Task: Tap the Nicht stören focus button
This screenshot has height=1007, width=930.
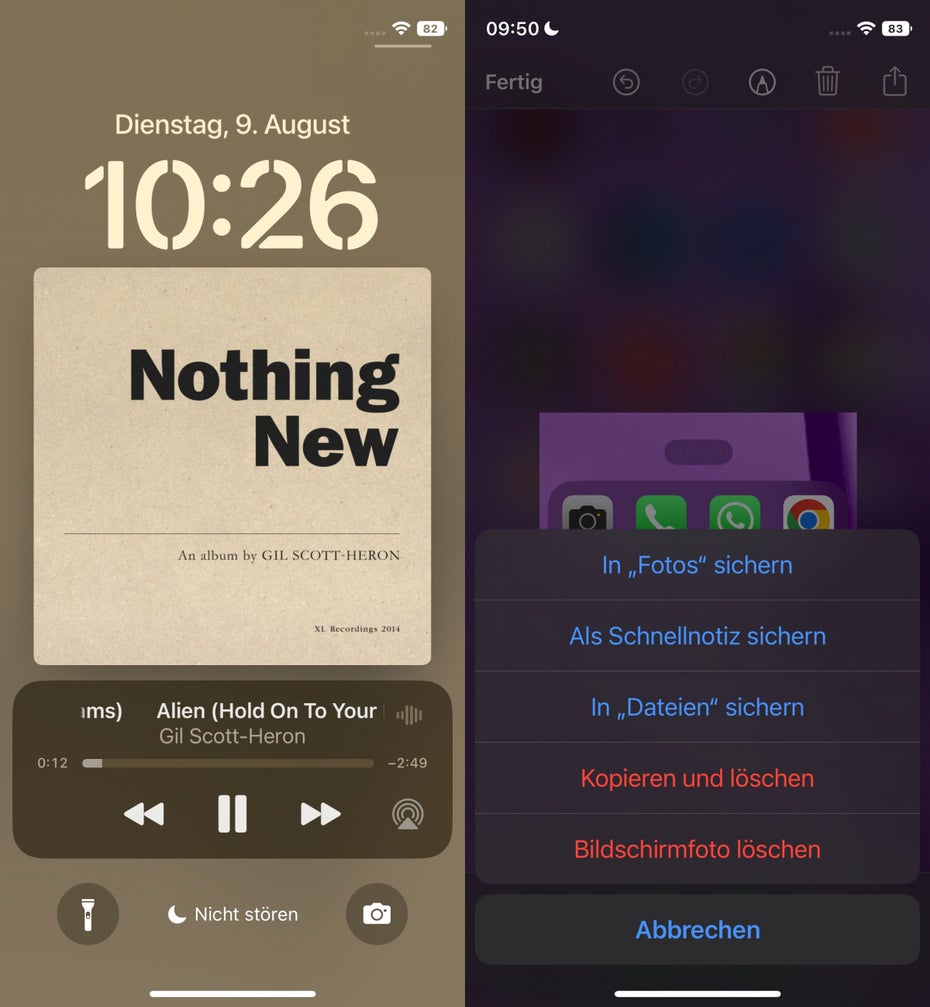Action: 232,914
